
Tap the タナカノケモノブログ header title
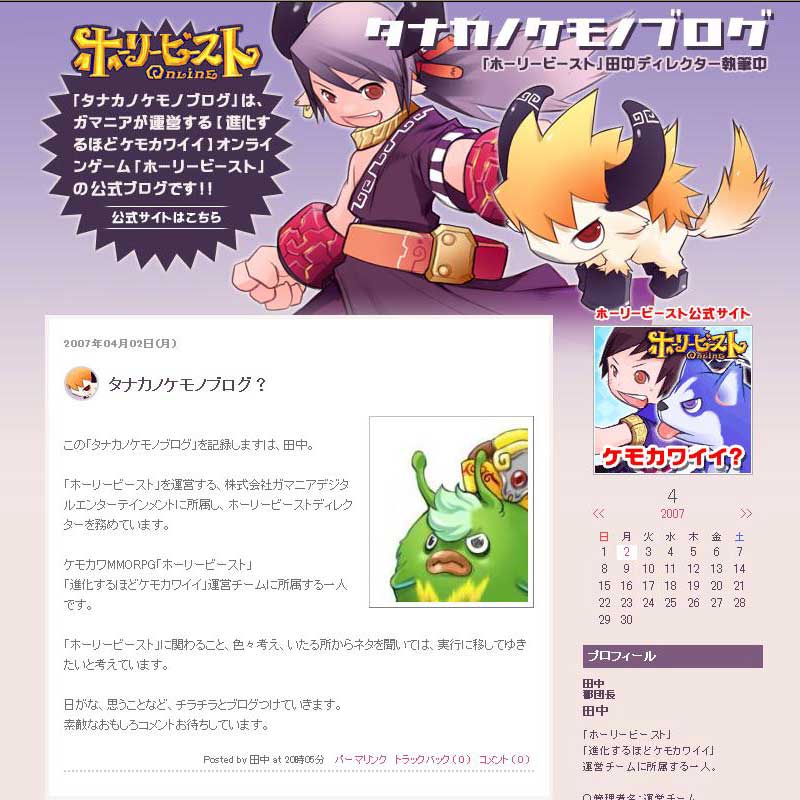point(569,32)
